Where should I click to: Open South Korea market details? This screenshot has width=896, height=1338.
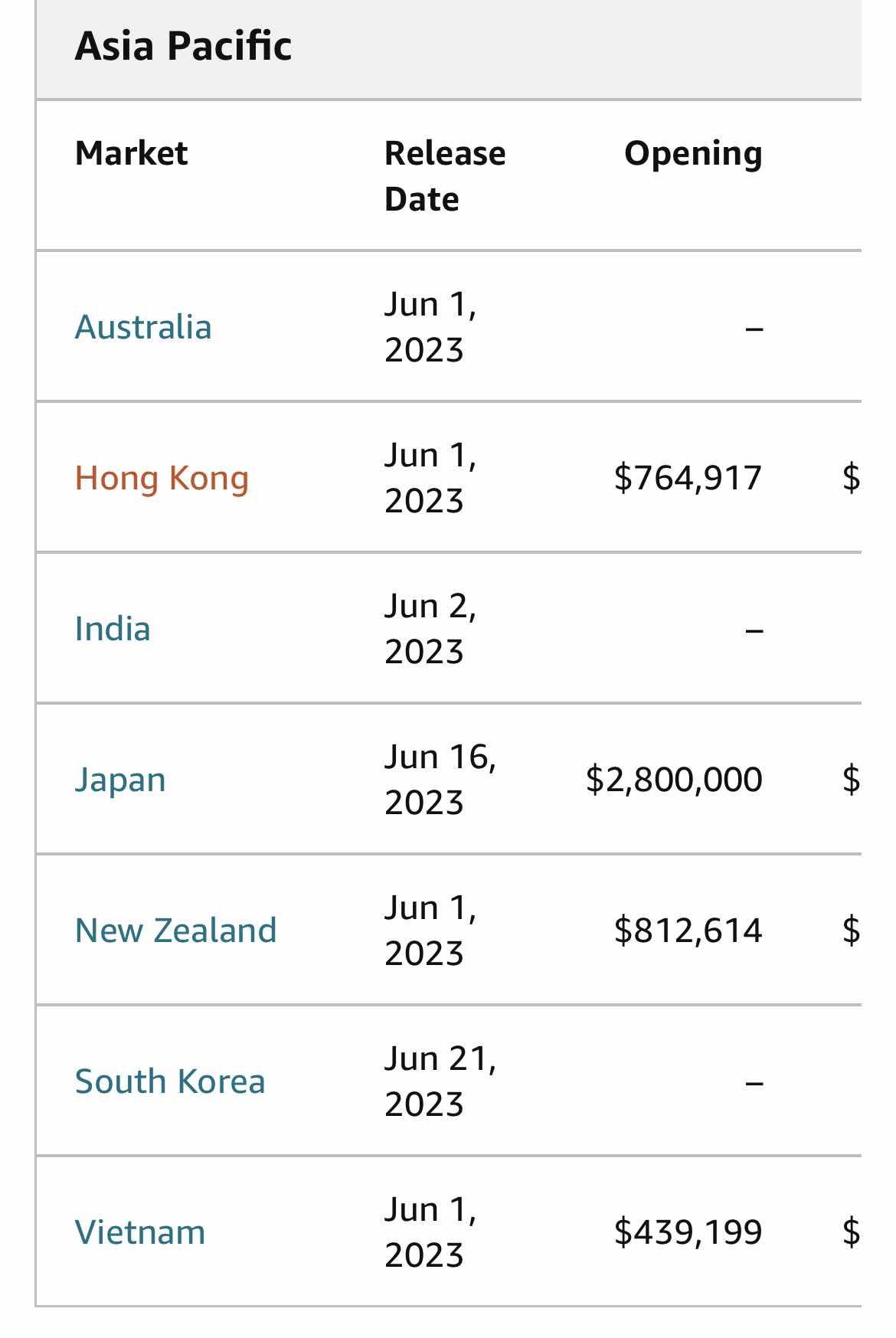[170, 1081]
